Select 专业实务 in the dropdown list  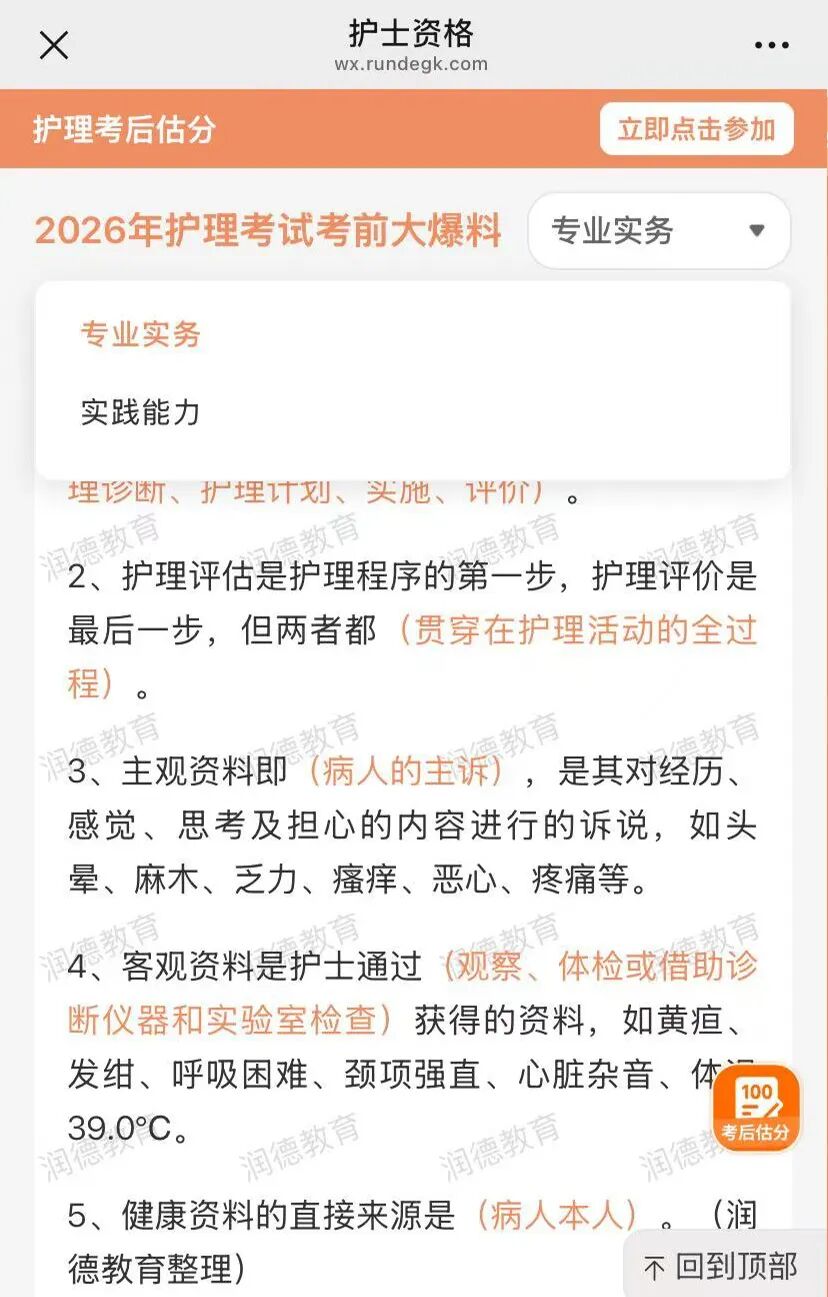[141, 334]
